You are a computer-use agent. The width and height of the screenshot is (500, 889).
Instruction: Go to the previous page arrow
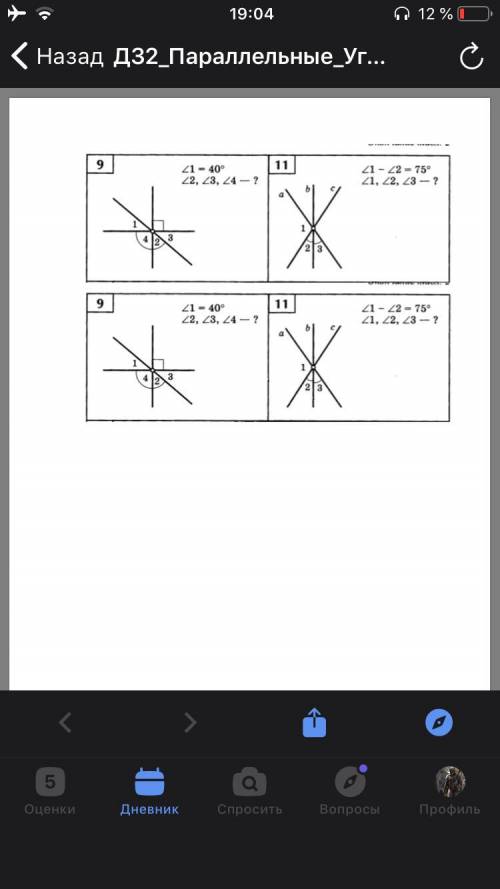65,723
